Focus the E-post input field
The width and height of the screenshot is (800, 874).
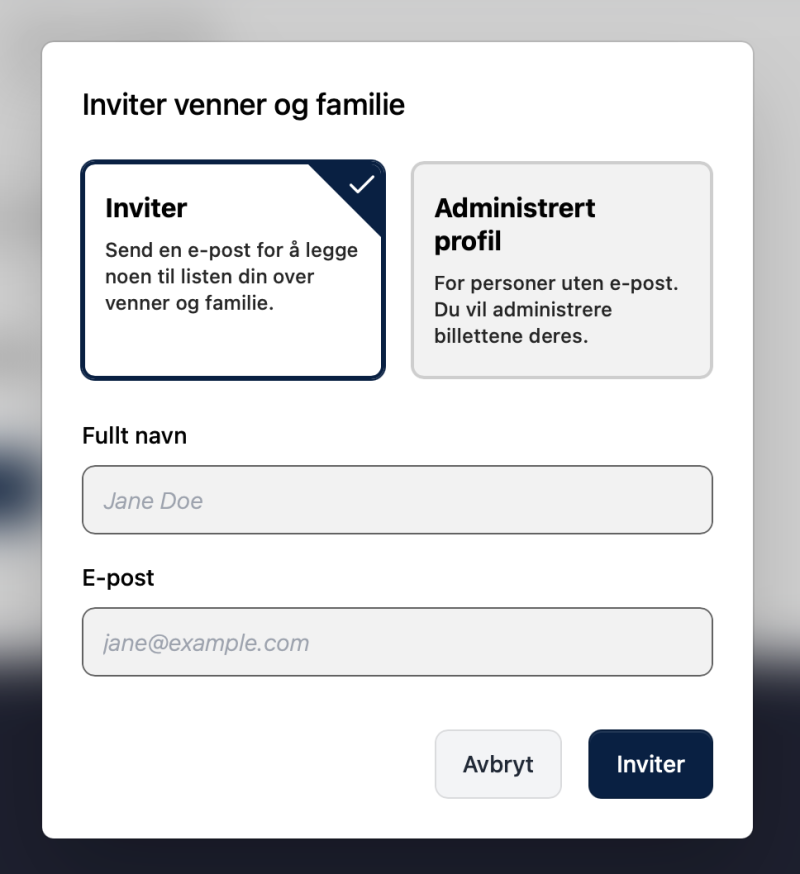[x=397, y=642]
